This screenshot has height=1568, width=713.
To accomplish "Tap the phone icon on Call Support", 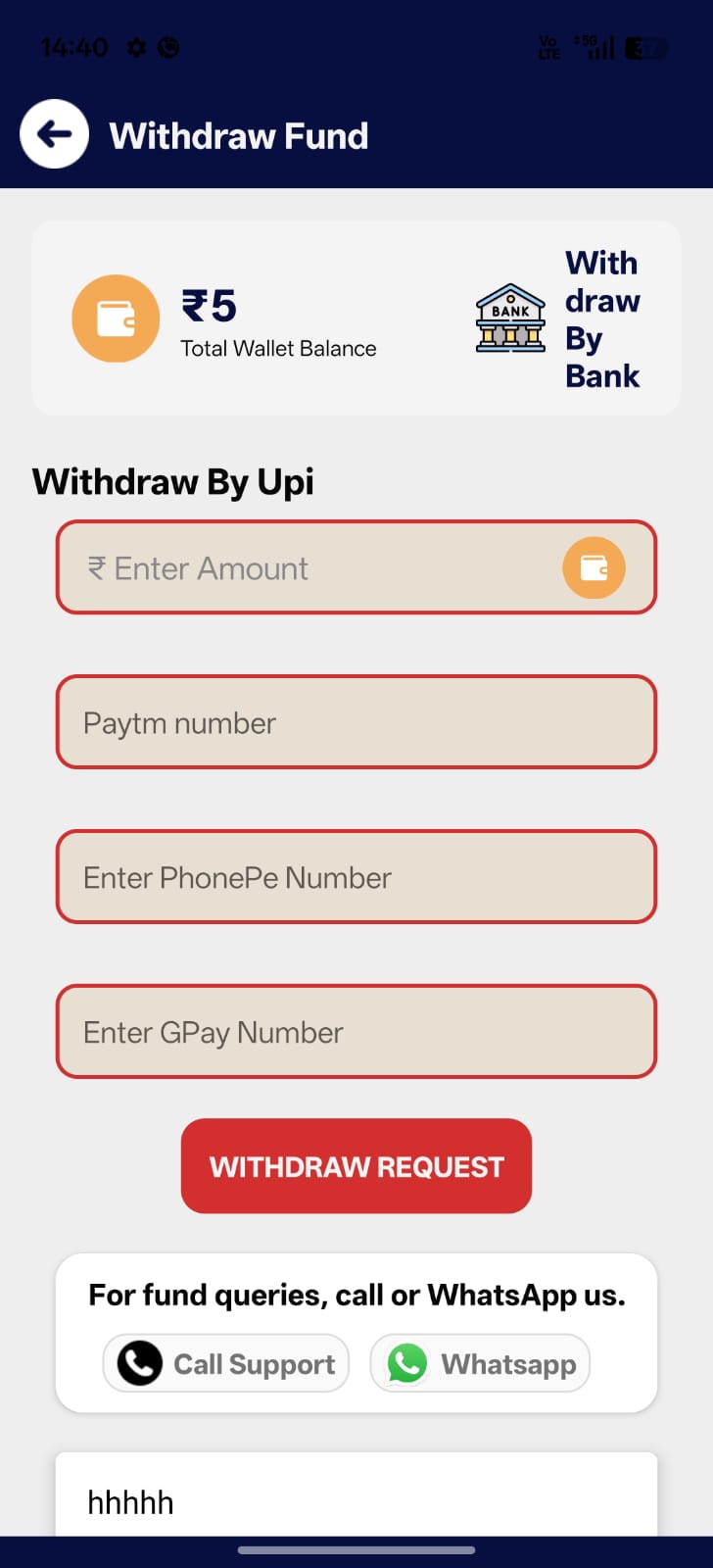I will (139, 1362).
